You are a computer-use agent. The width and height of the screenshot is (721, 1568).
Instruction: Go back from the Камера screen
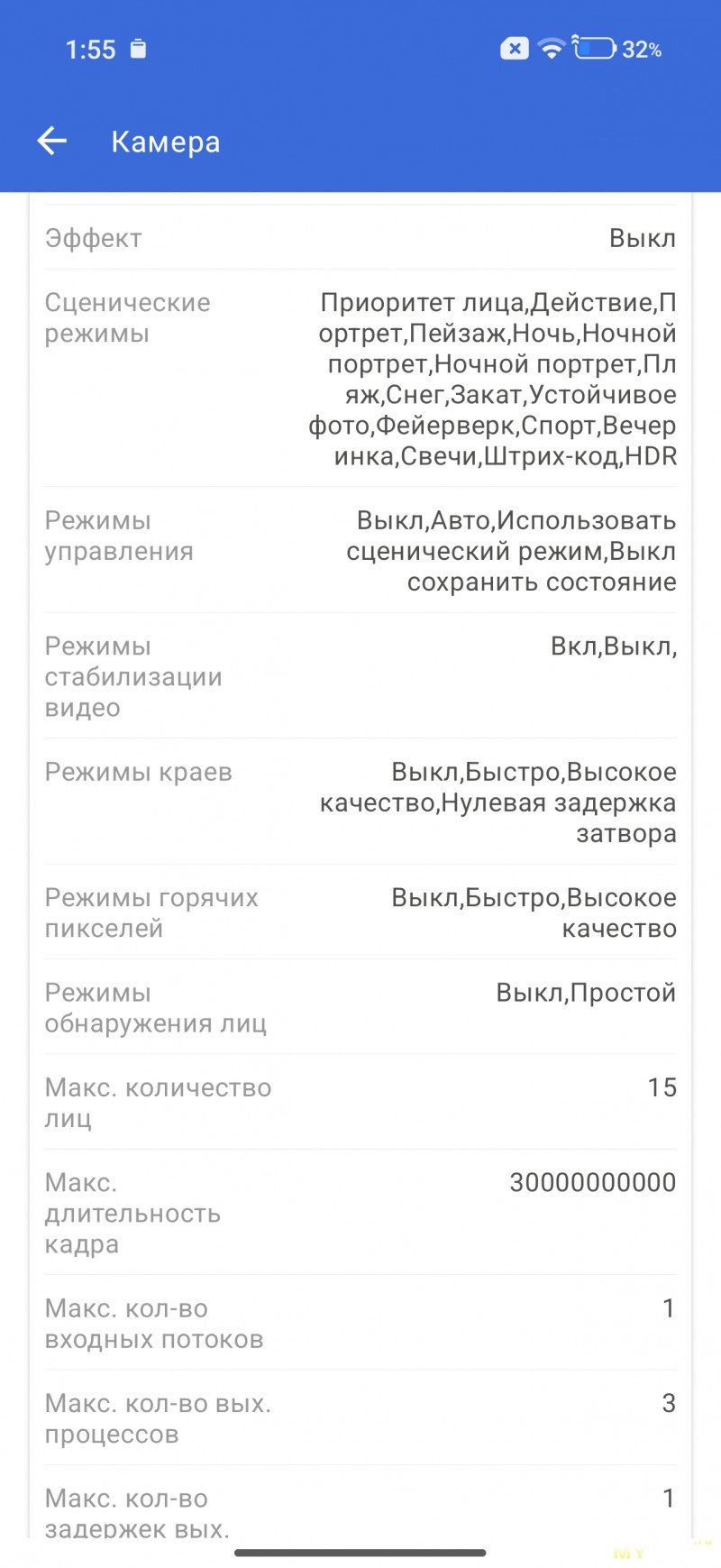[52, 142]
